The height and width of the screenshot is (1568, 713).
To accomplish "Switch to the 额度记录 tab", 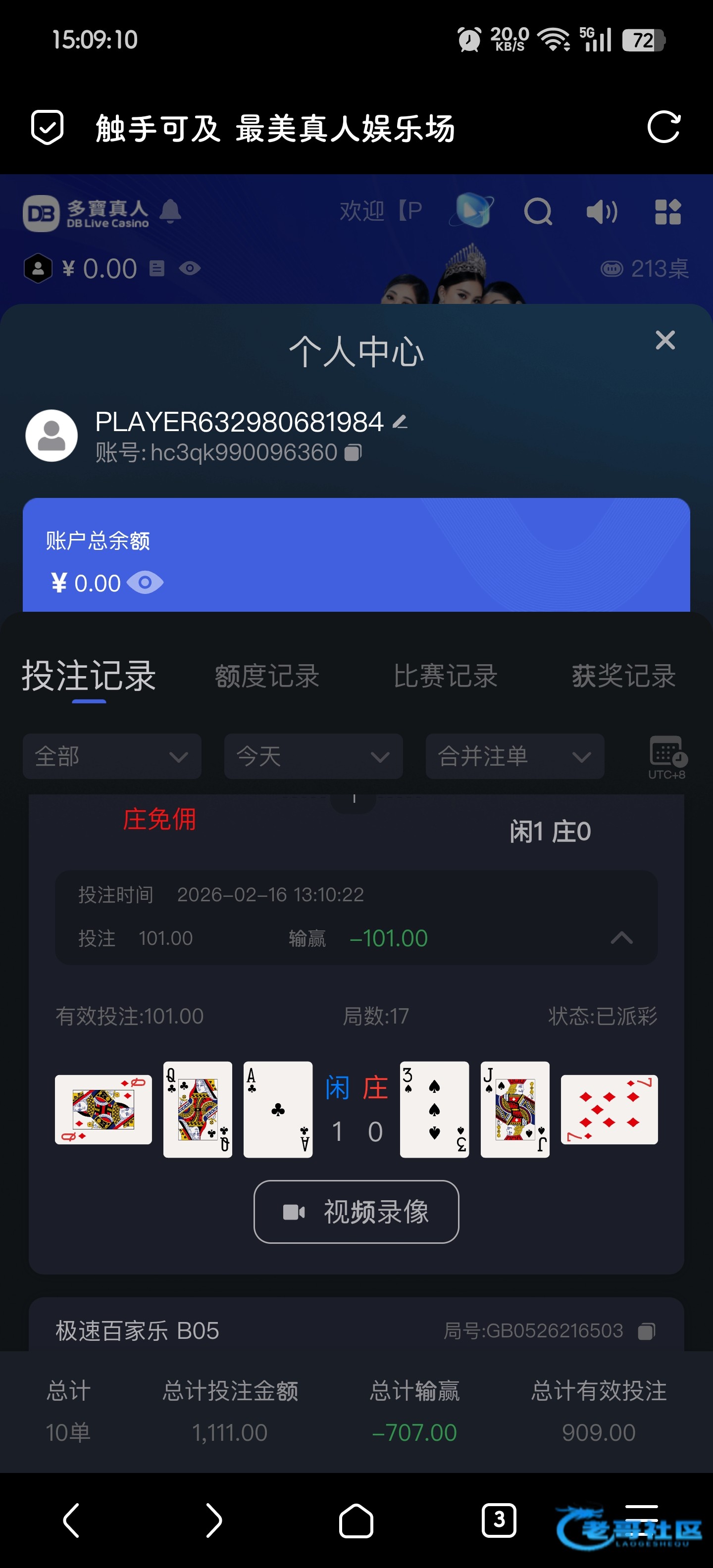I will [x=267, y=676].
